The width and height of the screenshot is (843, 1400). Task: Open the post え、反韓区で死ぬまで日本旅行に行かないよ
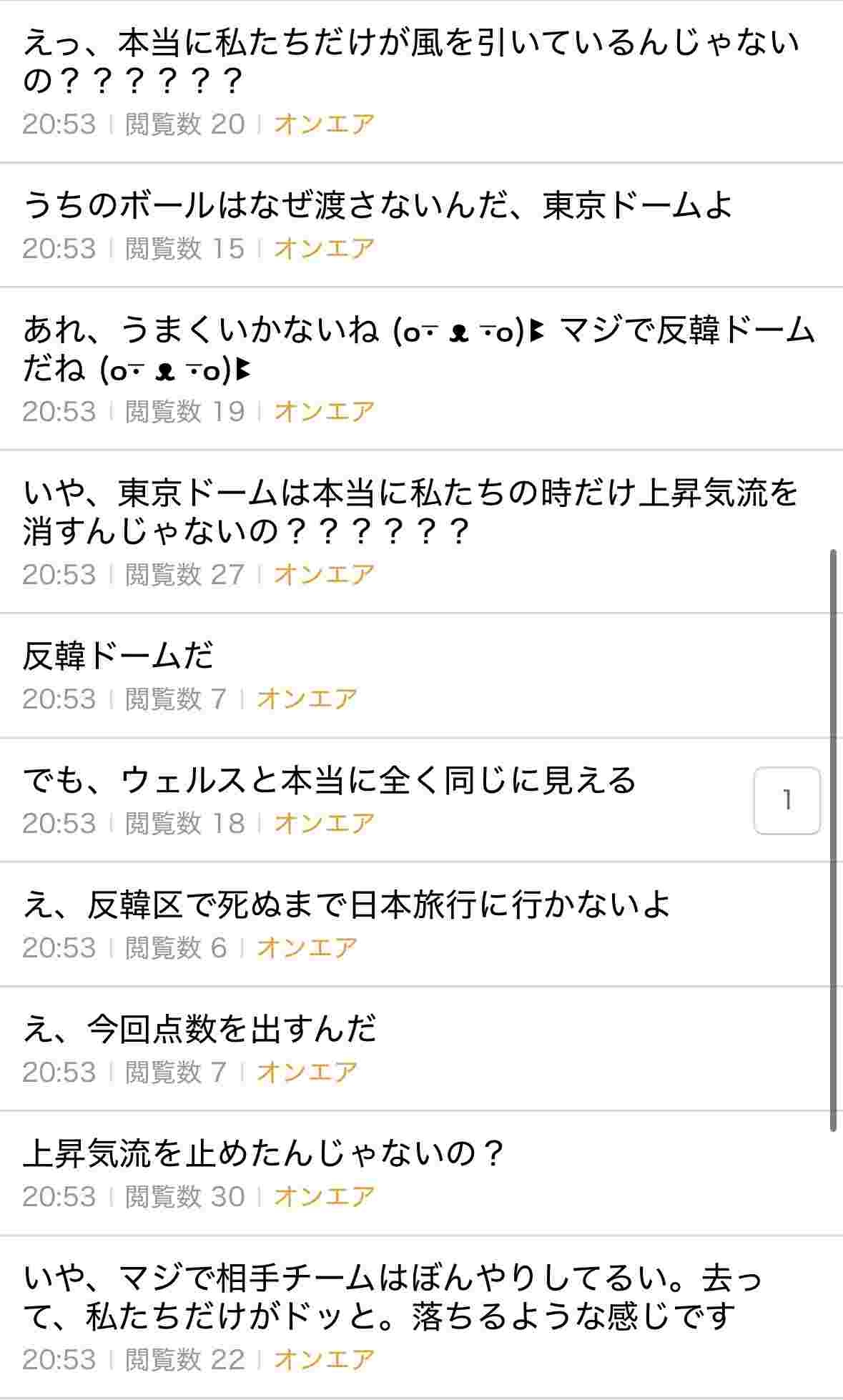pos(347,904)
